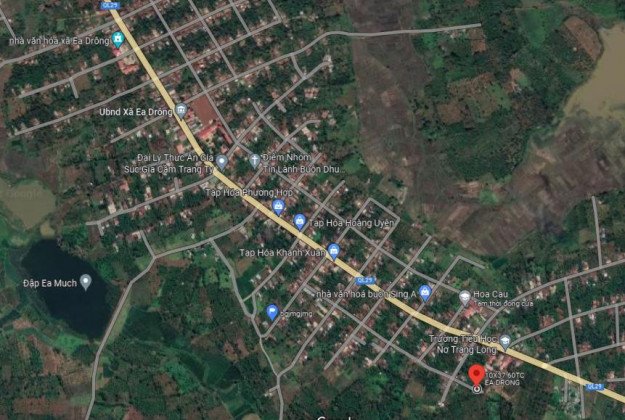625x420 pixels.
Task: Open the Hòa Cau place marker
Action: click(465, 297)
